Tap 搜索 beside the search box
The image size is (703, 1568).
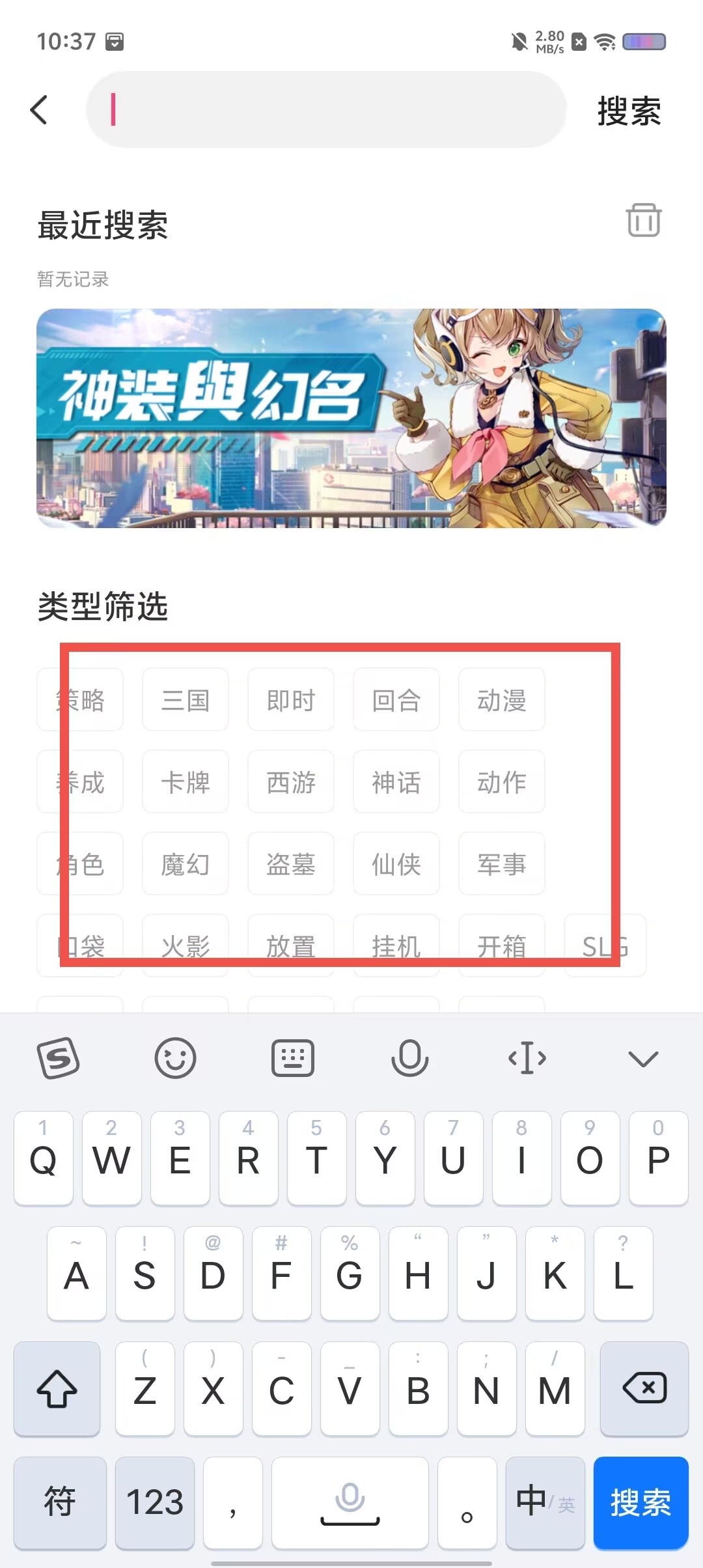[629, 111]
